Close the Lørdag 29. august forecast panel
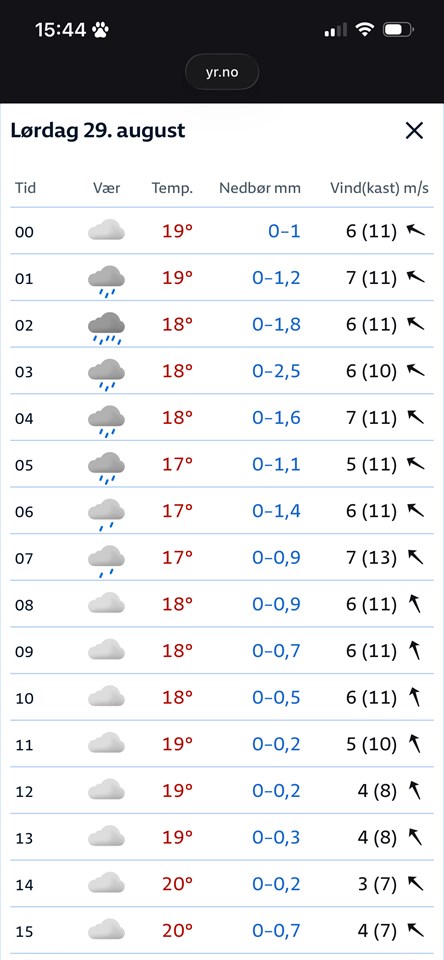The image size is (444, 960). click(x=415, y=130)
